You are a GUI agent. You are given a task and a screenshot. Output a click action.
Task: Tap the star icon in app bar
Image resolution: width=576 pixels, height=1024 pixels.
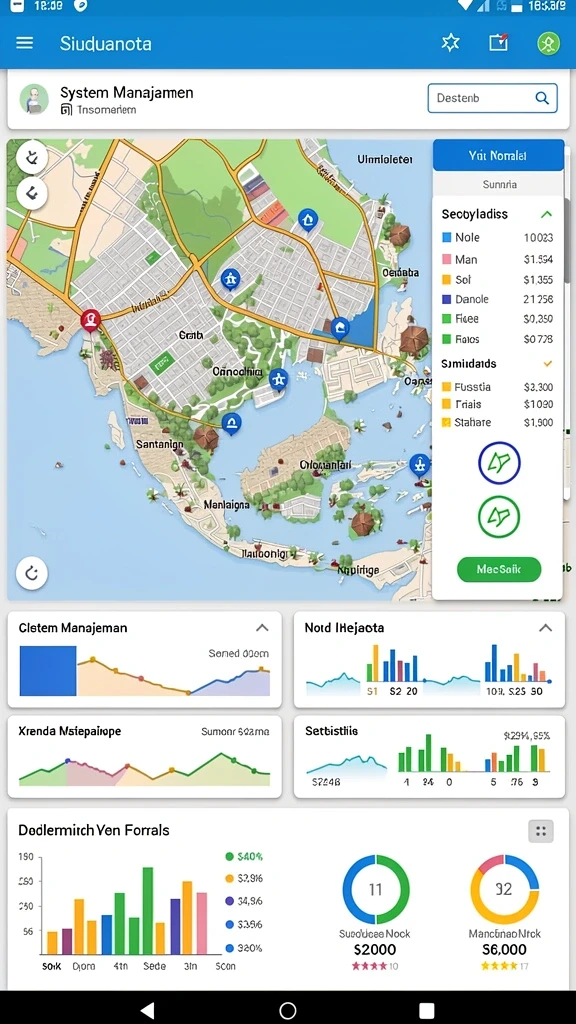click(450, 43)
